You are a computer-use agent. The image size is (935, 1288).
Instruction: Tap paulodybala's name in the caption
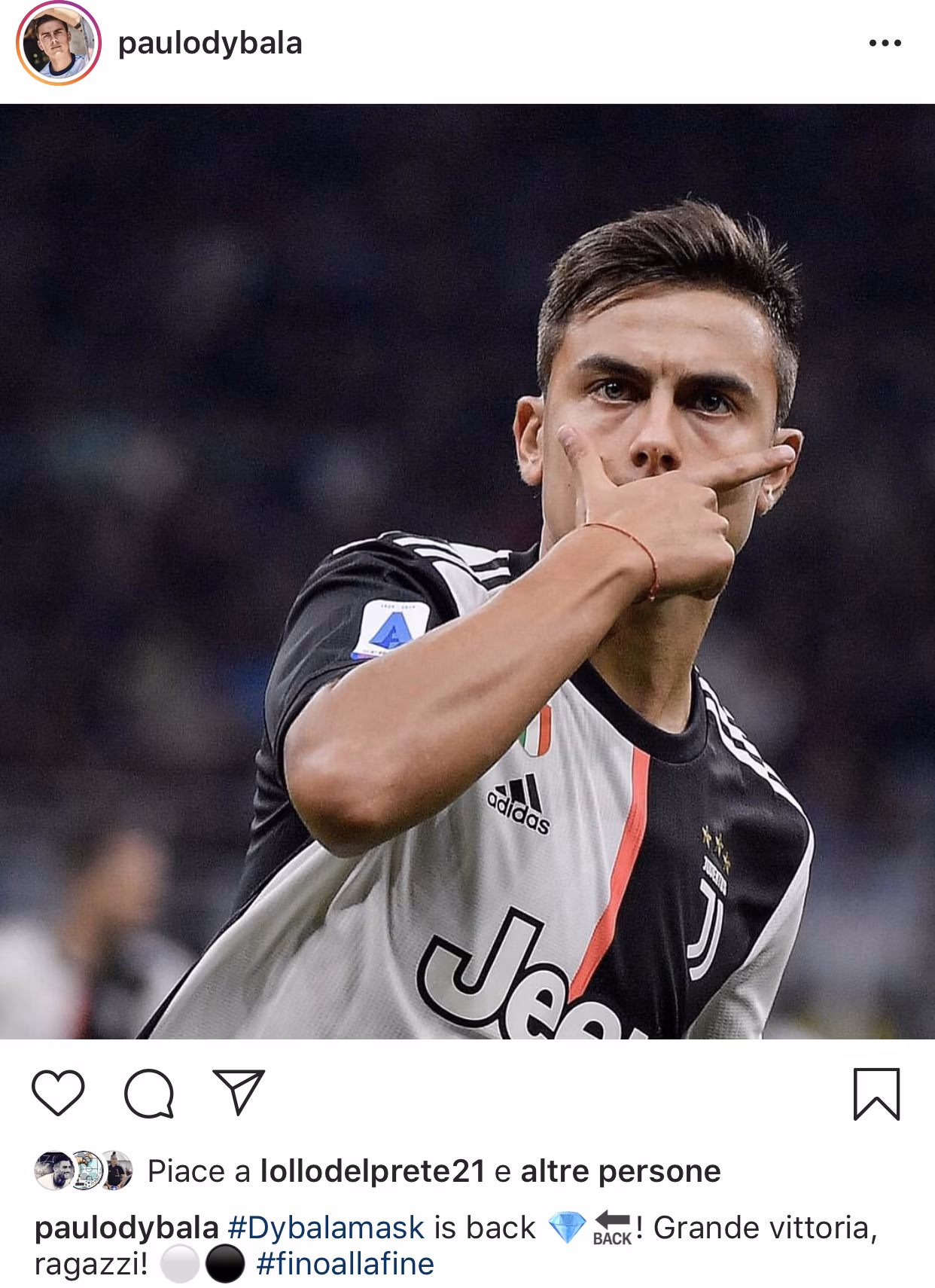(x=126, y=1228)
